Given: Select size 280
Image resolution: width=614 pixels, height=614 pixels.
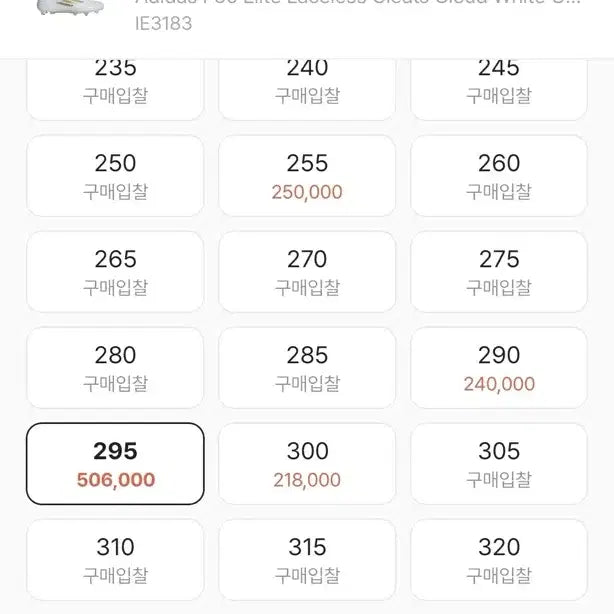Looking at the screenshot, I should tap(115, 368).
